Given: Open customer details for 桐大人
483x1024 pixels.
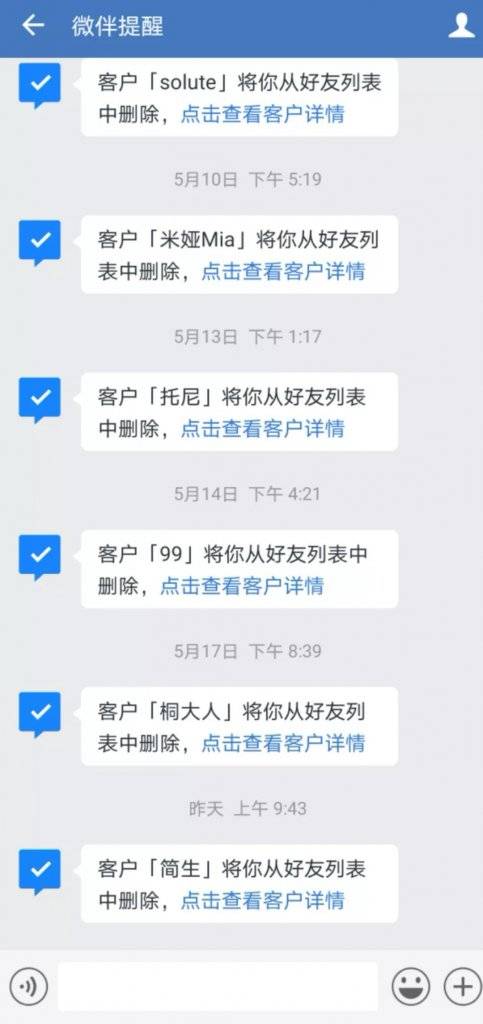Looking at the screenshot, I should pos(283,743).
